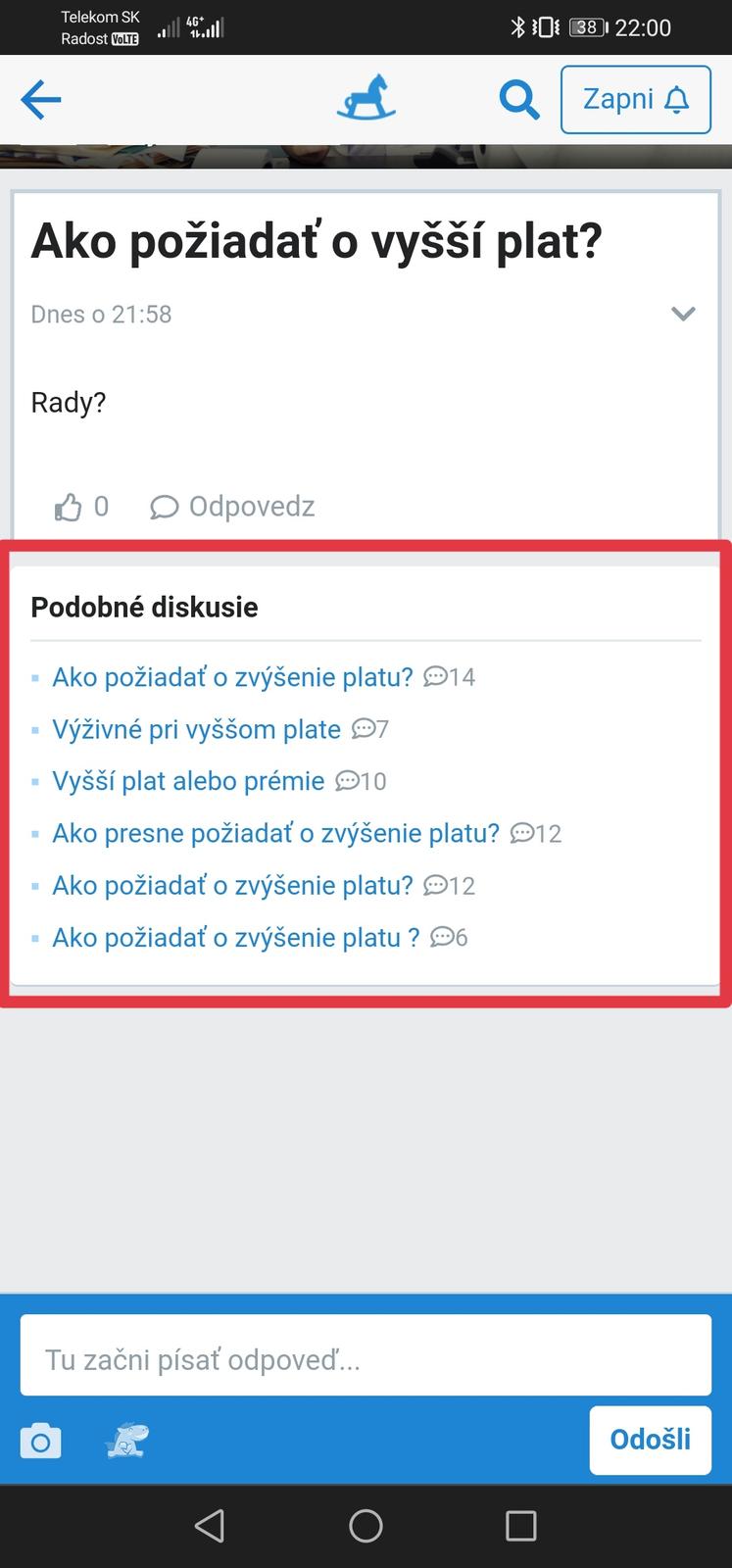This screenshot has width=732, height=1568.
Task: Focus the "Tu začni písať odpoveď" field
Action: [x=366, y=1359]
